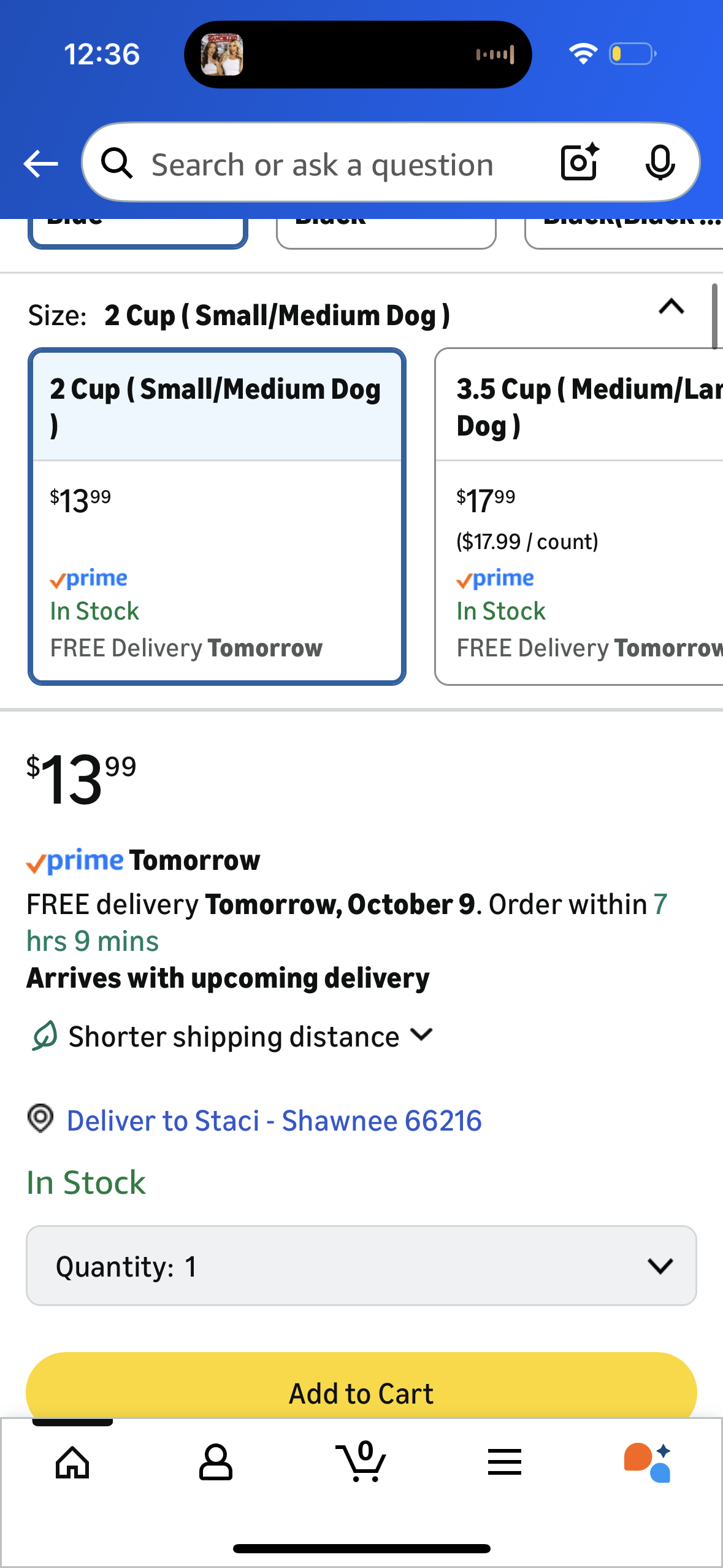Tap the search or ask a question field
Viewport: 723px width, 1568px height.
click(x=322, y=164)
